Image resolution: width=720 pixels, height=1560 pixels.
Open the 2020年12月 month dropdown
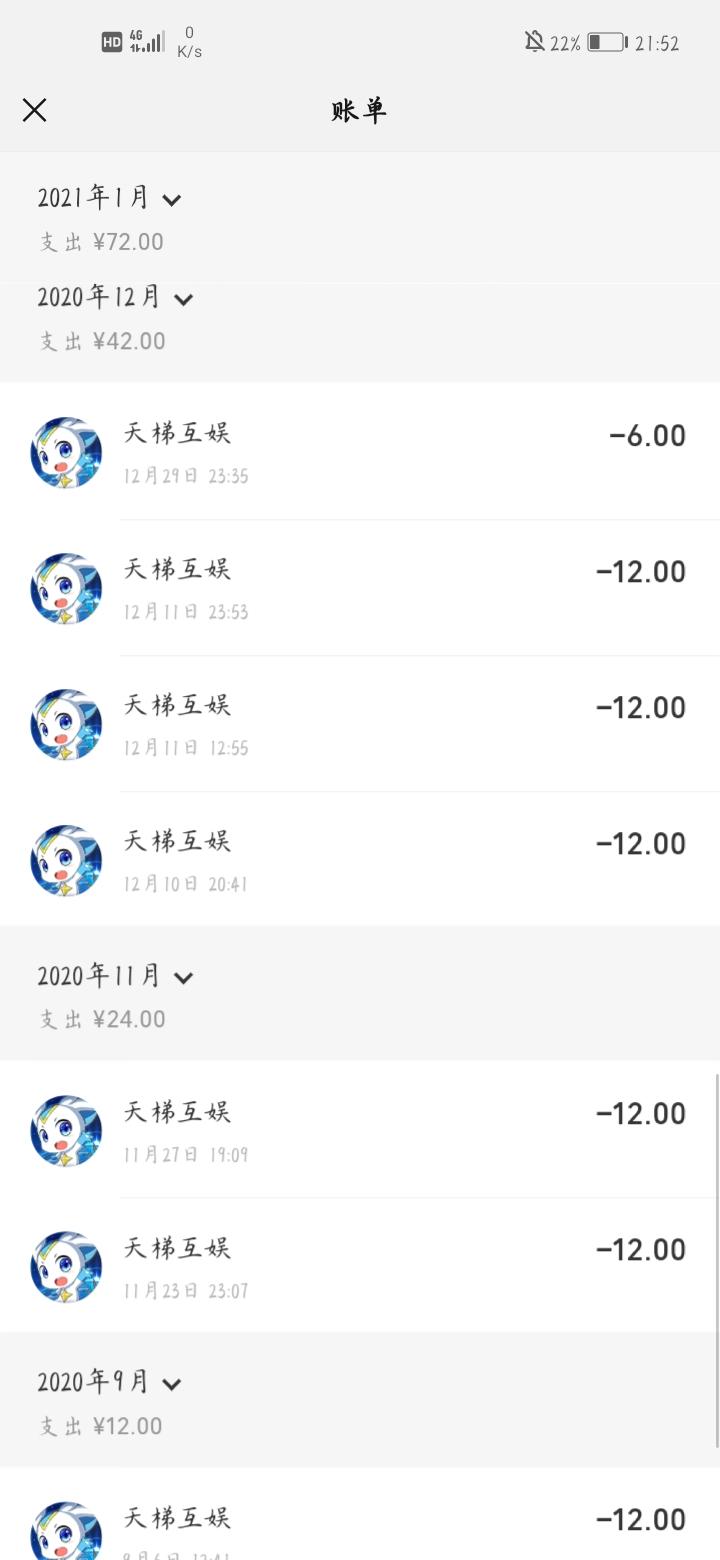click(115, 298)
